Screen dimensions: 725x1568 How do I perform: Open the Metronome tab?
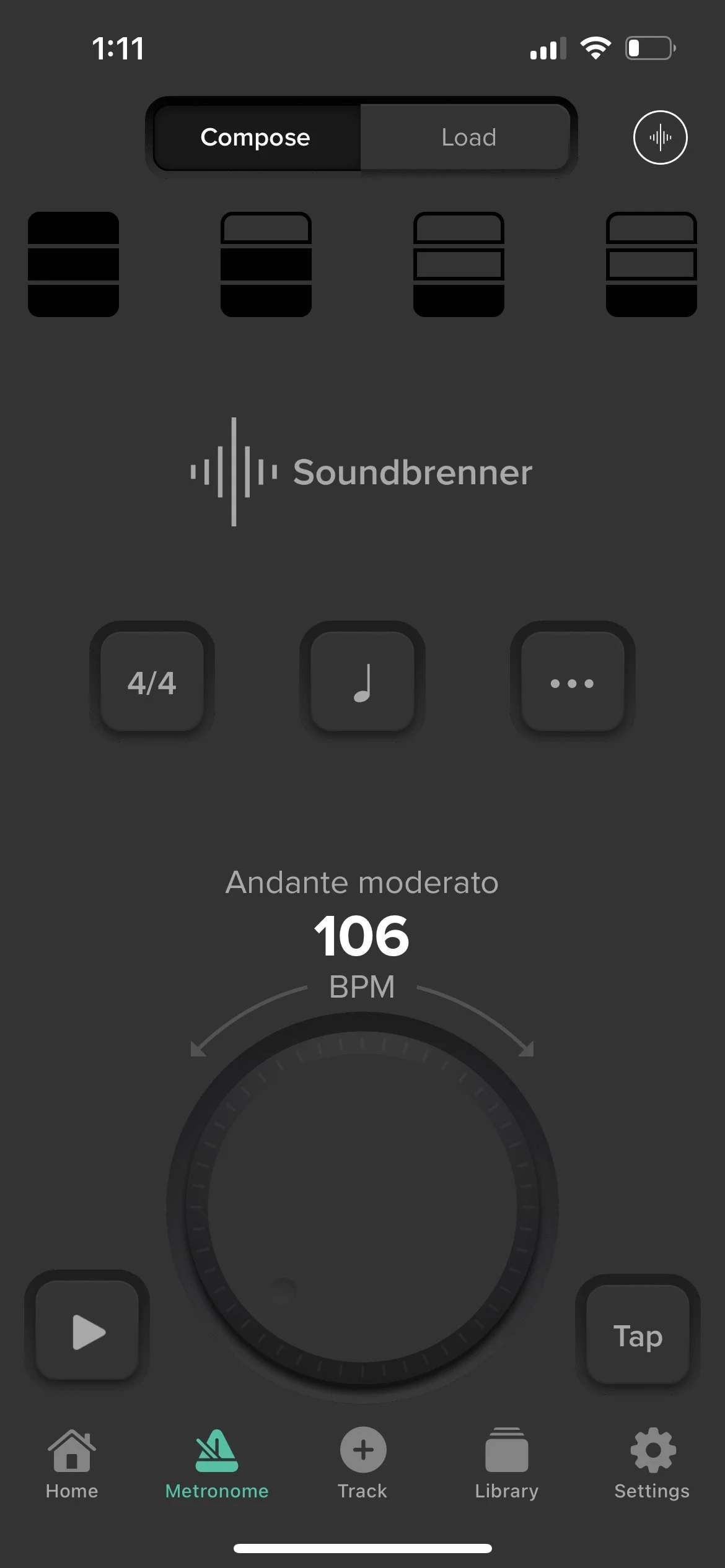pyautogui.click(x=217, y=1464)
